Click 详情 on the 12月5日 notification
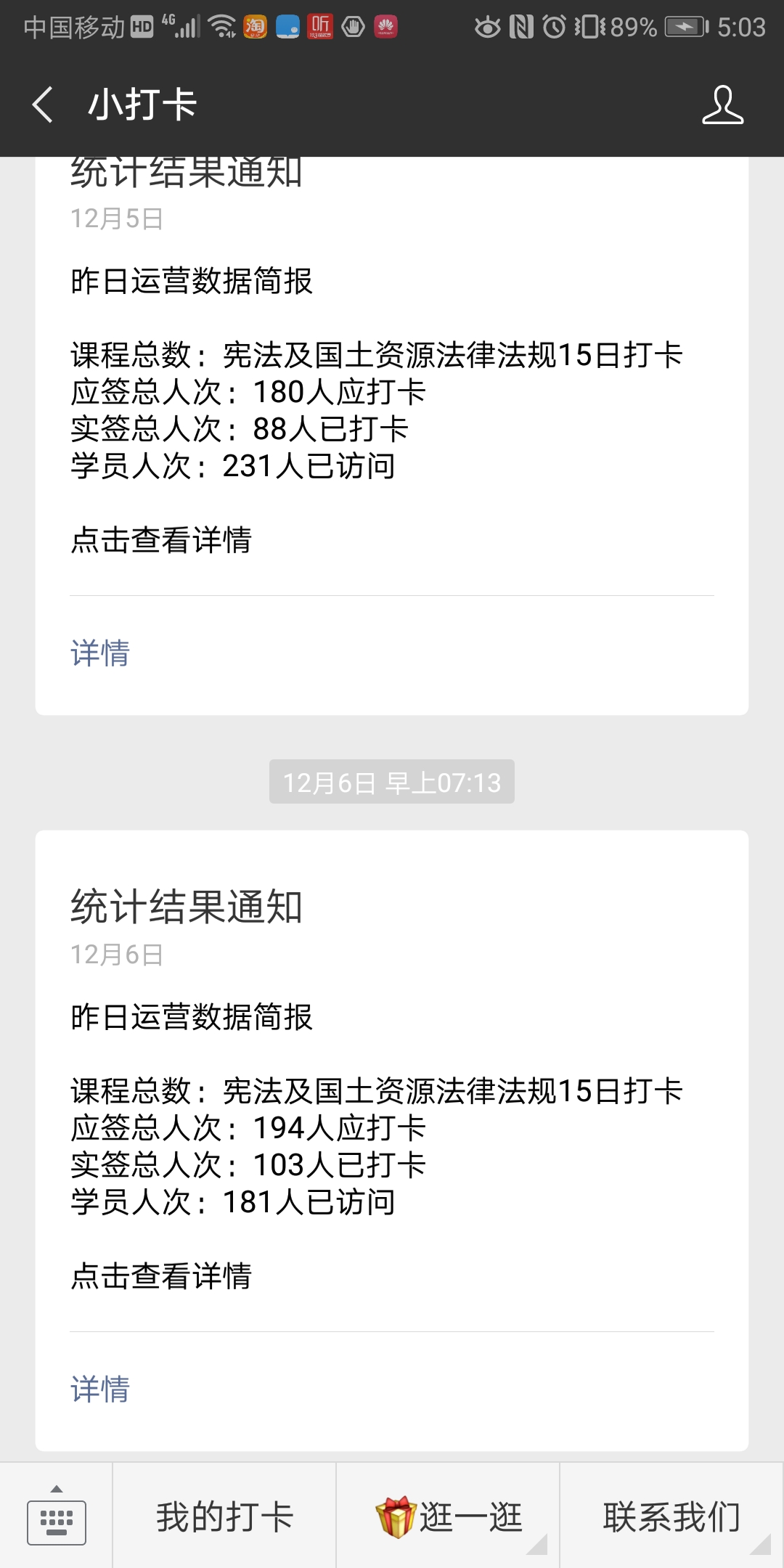The image size is (784, 1568). tap(99, 655)
